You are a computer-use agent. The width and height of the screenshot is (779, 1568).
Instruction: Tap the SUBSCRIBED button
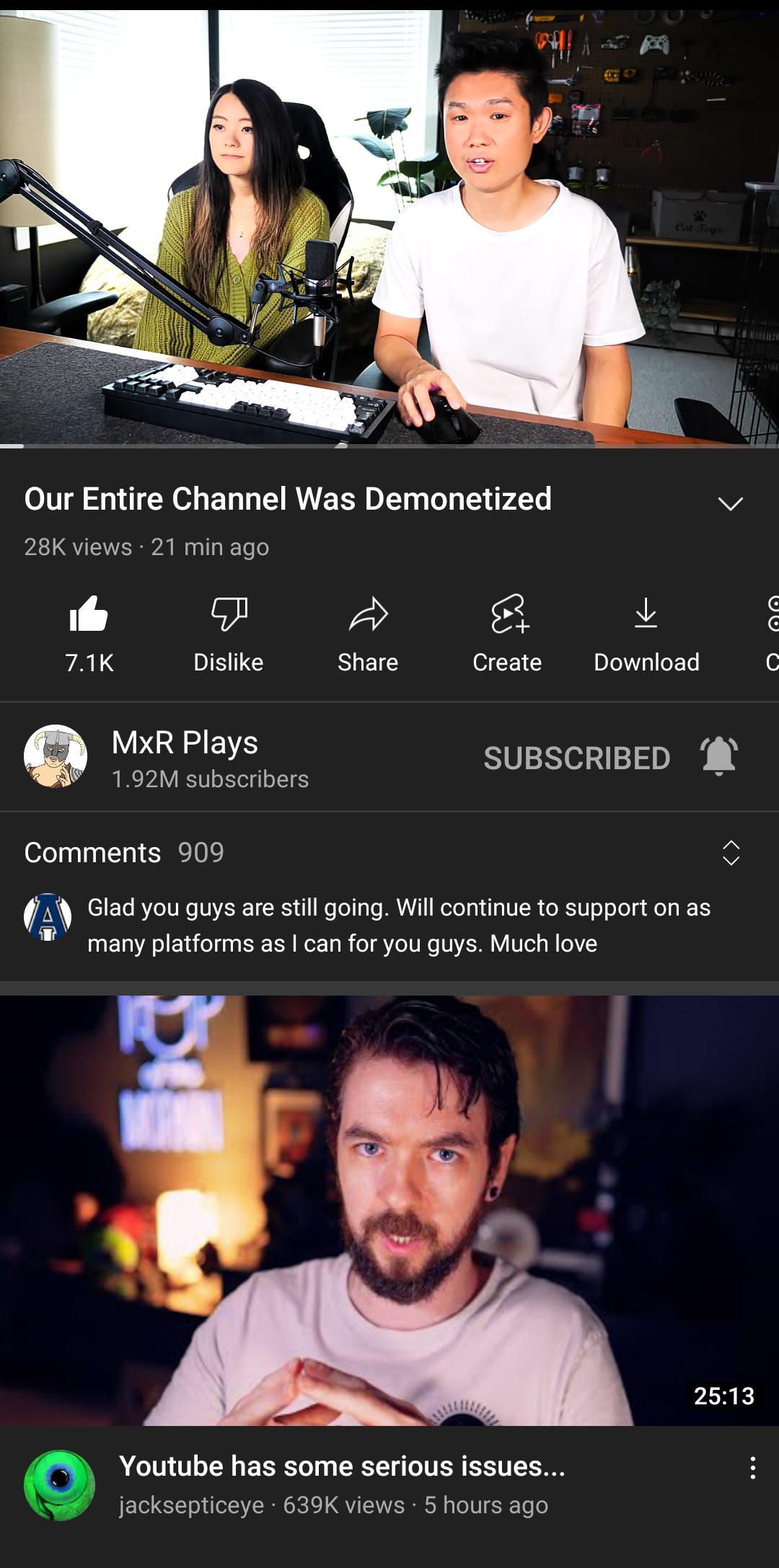576,758
